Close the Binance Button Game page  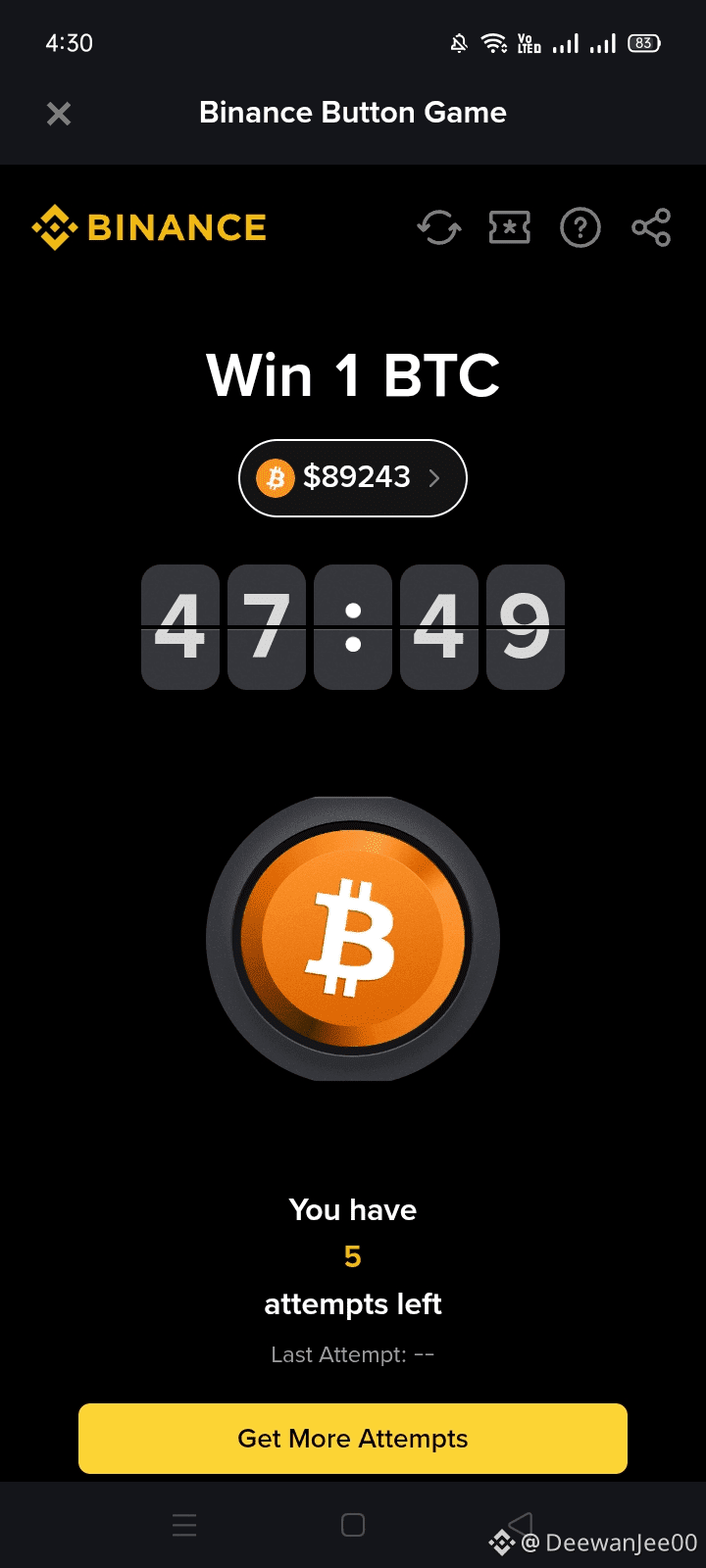(x=59, y=114)
